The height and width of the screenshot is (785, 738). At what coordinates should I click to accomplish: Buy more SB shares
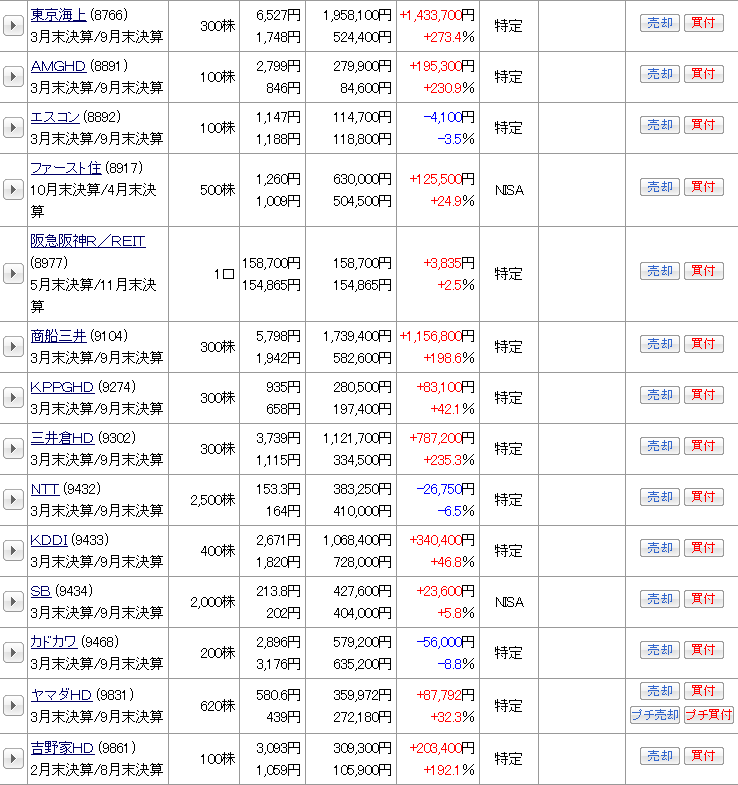[703, 599]
